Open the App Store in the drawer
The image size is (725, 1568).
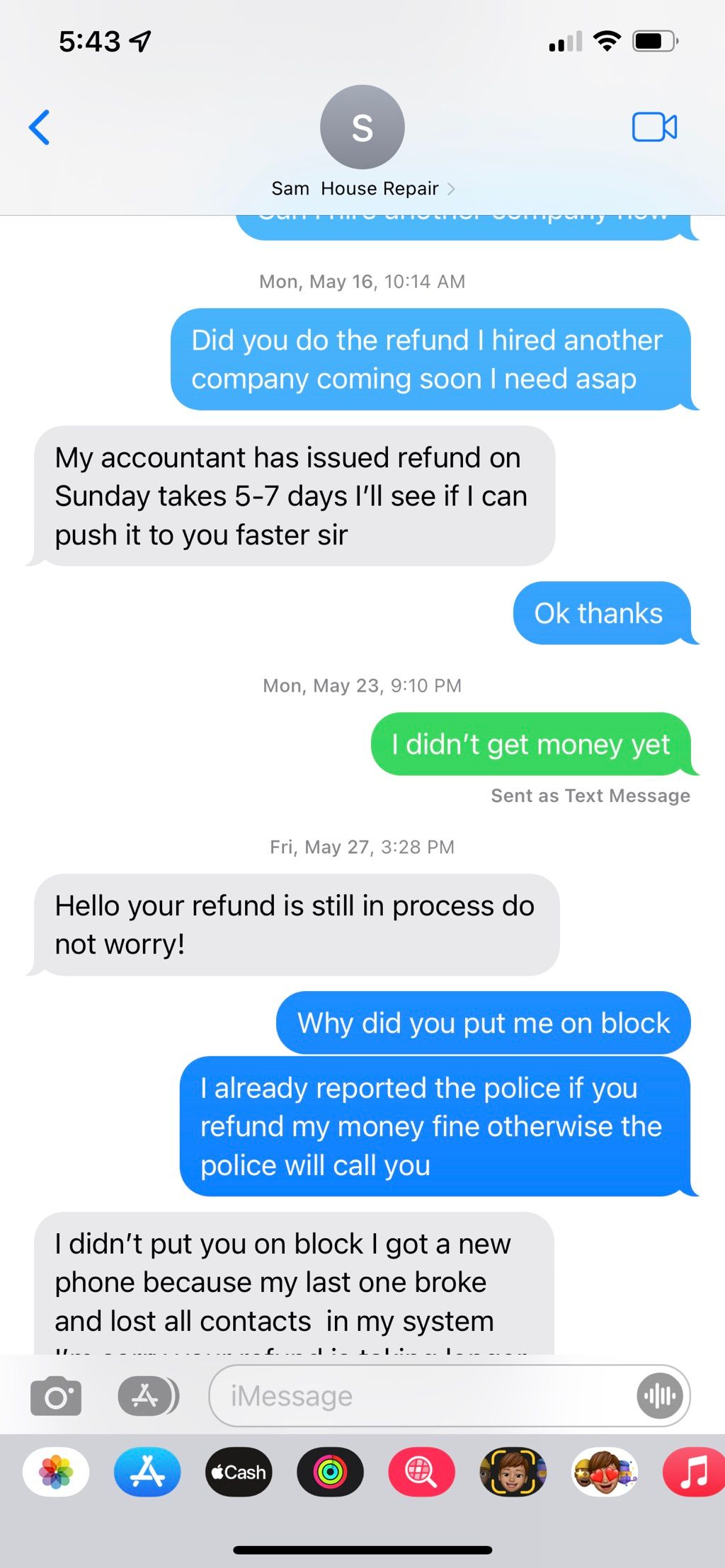tap(147, 1472)
